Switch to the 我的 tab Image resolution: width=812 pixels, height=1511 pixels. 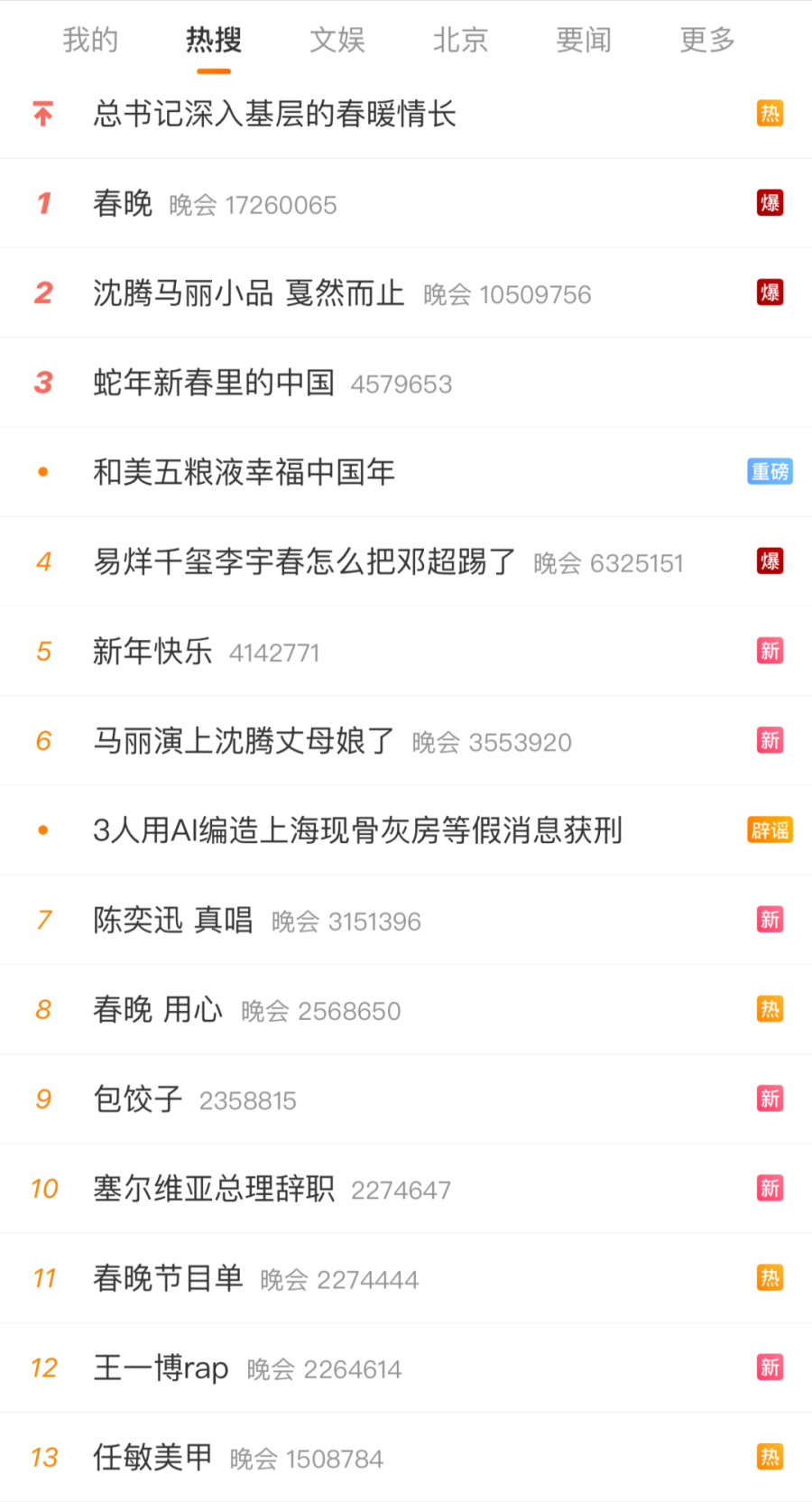pos(90,41)
